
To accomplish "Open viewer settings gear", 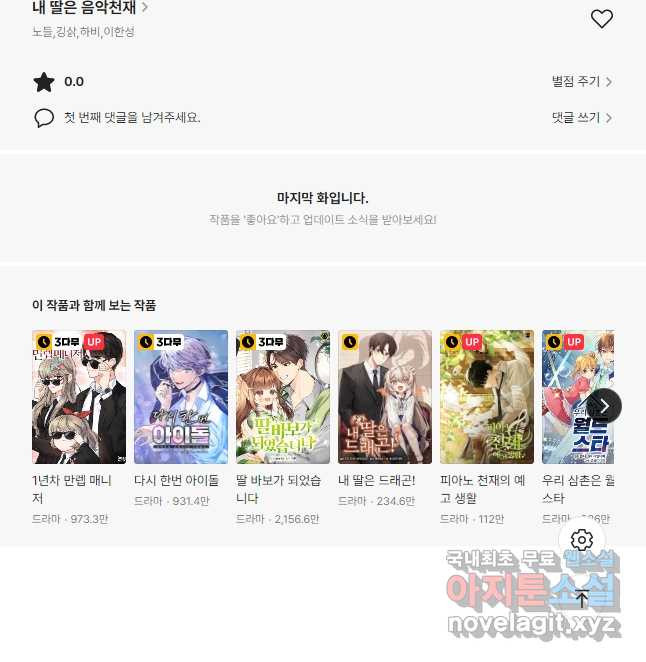I will click(582, 540).
